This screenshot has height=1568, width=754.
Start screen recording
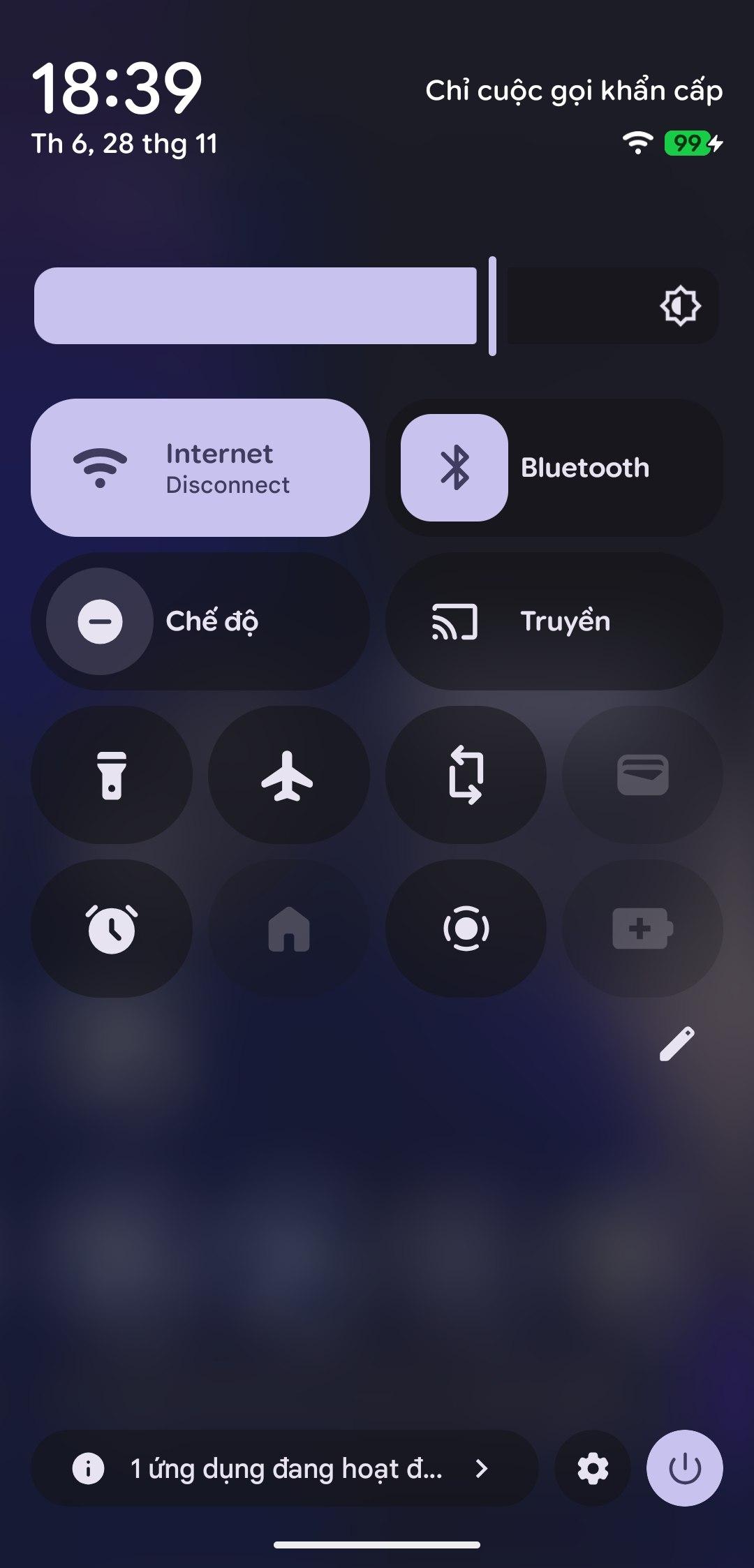466,929
